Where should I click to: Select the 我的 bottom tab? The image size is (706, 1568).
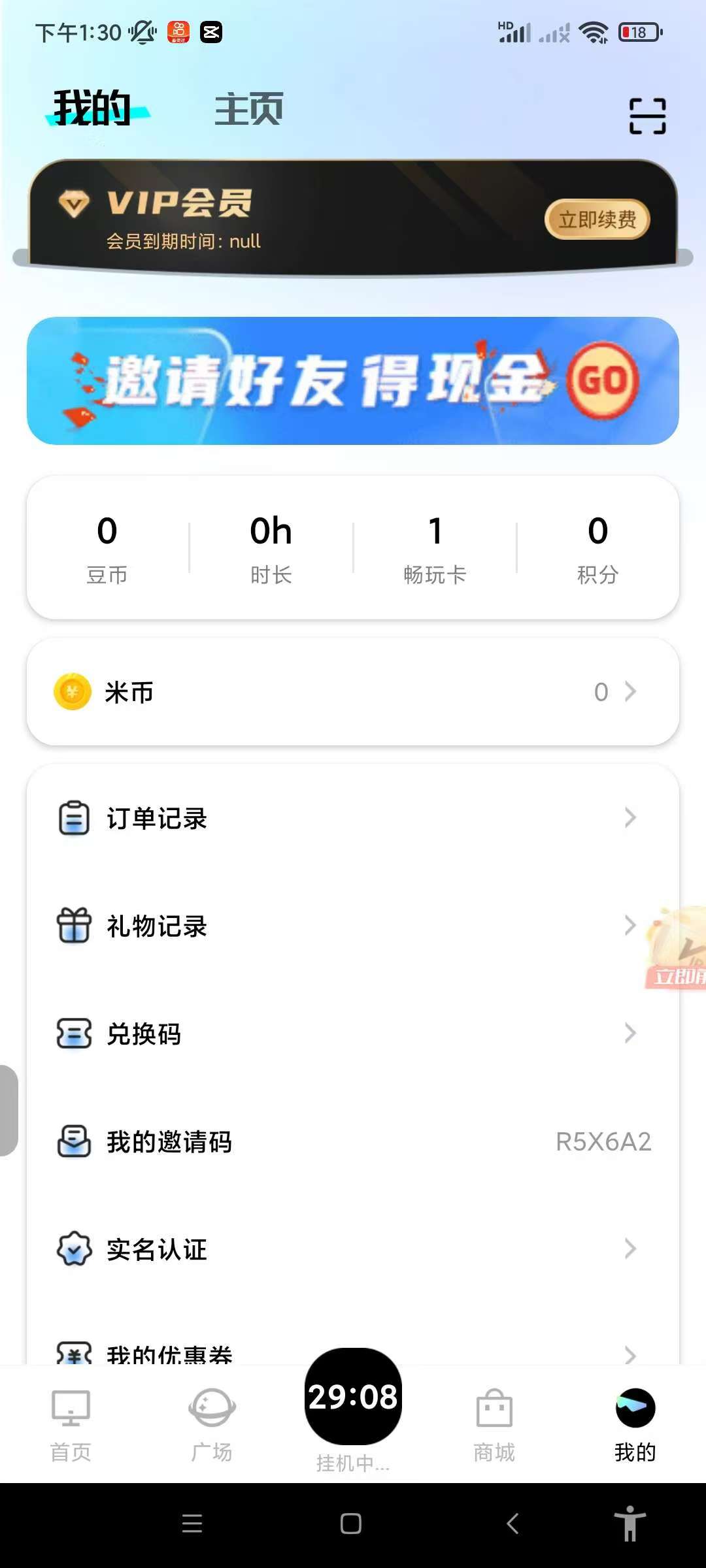pyautogui.click(x=635, y=1424)
